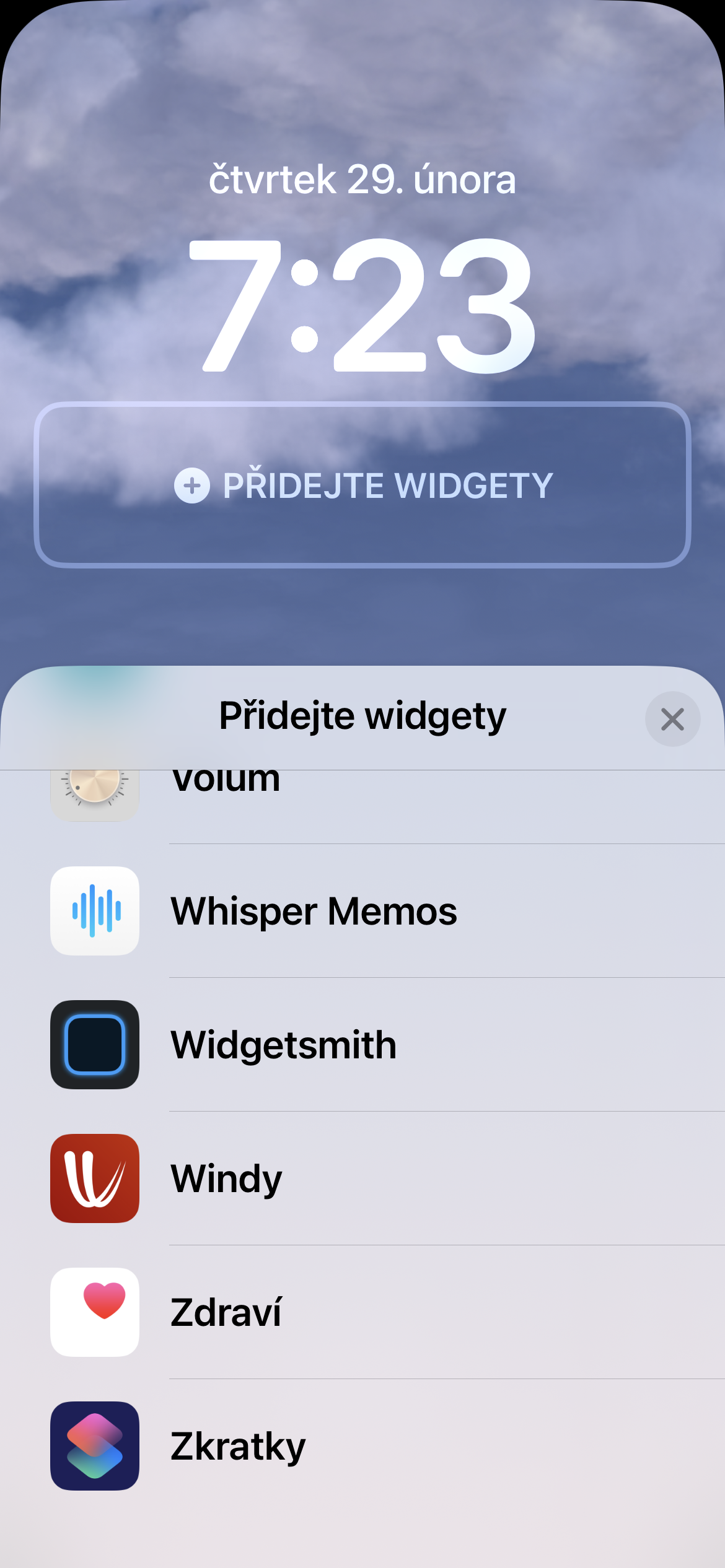This screenshot has width=725, height=1568.
Task: Select Zkratky widgets
Action: [x=362, y=1446]
